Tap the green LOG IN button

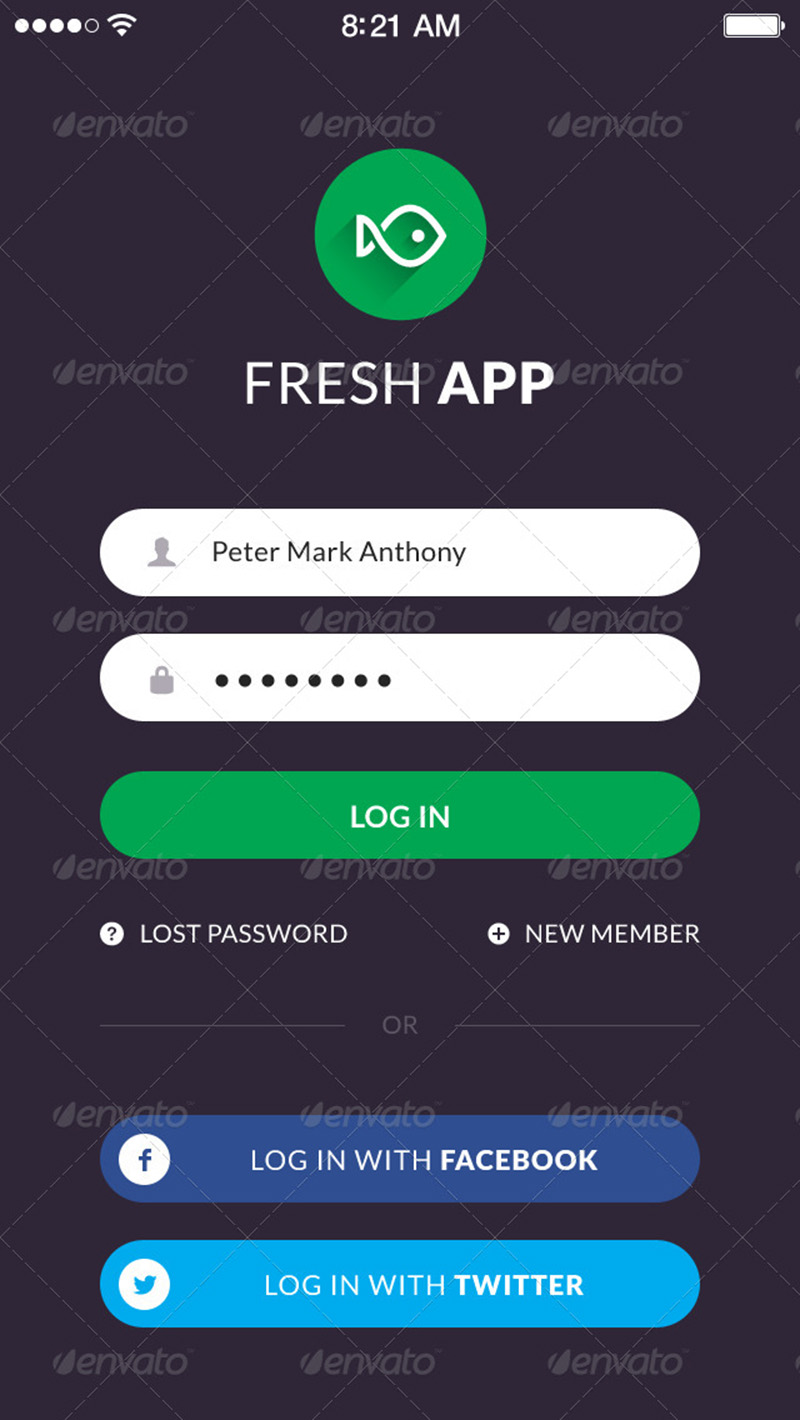point(400,815)
